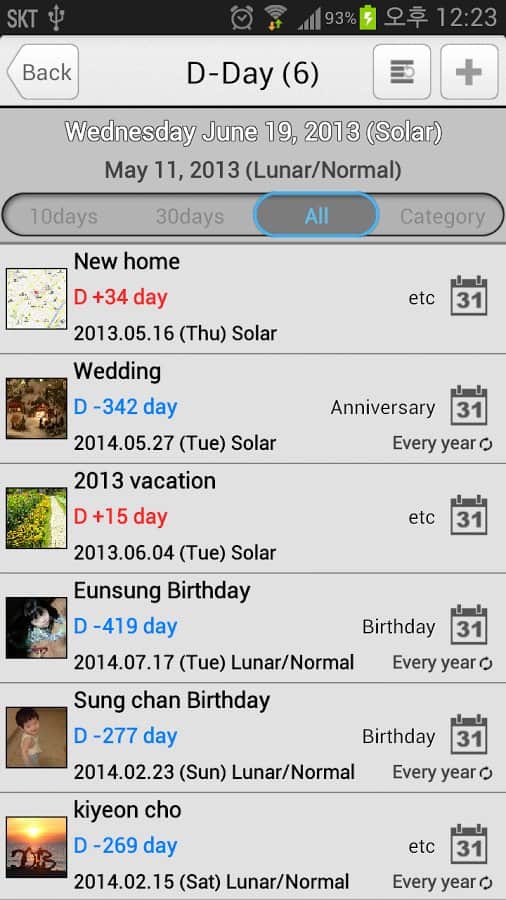This screenshot has width=506, height=900.
Task: Open the 2013 vacation entry
Action: pos(253,518)
